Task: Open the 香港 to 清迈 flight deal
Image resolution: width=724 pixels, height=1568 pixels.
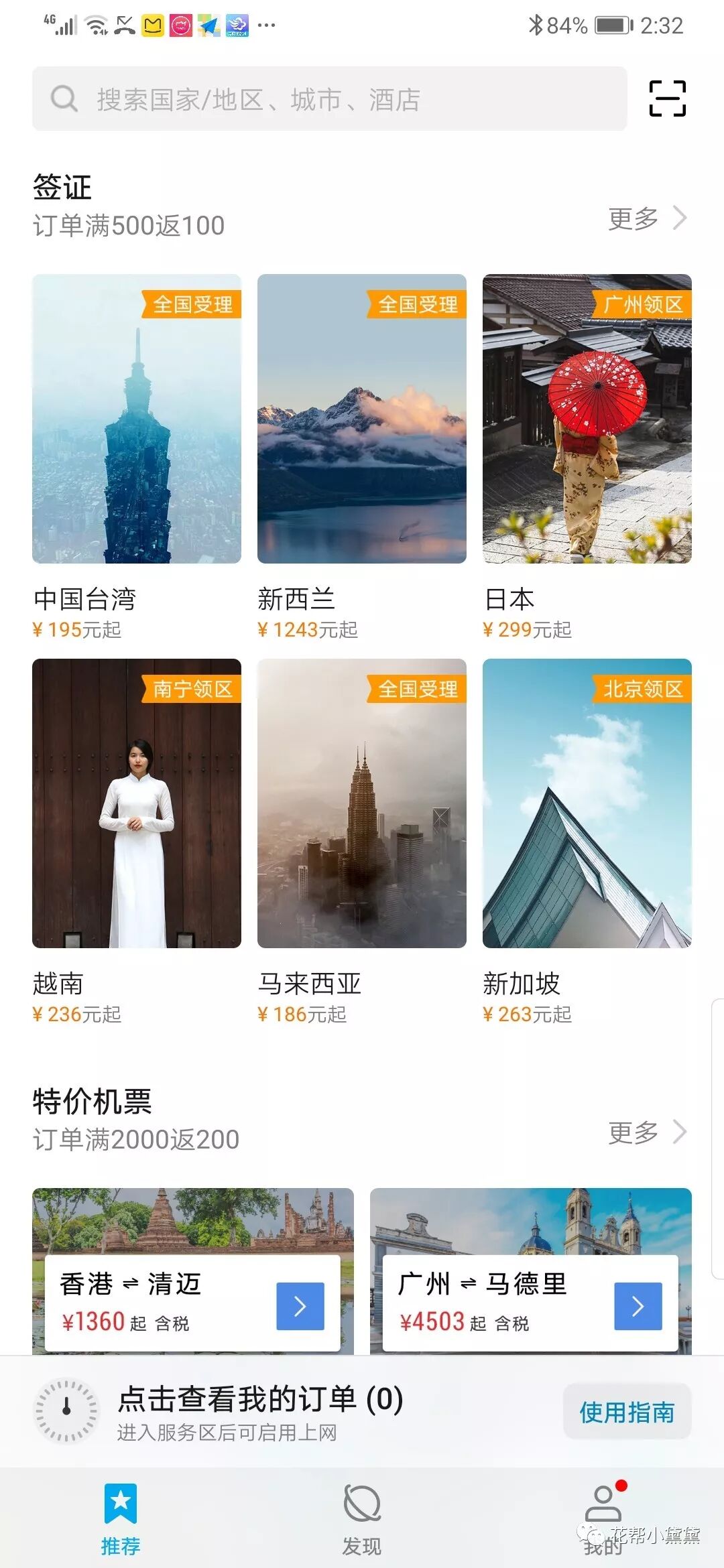Action: [x=192, y=1303]
